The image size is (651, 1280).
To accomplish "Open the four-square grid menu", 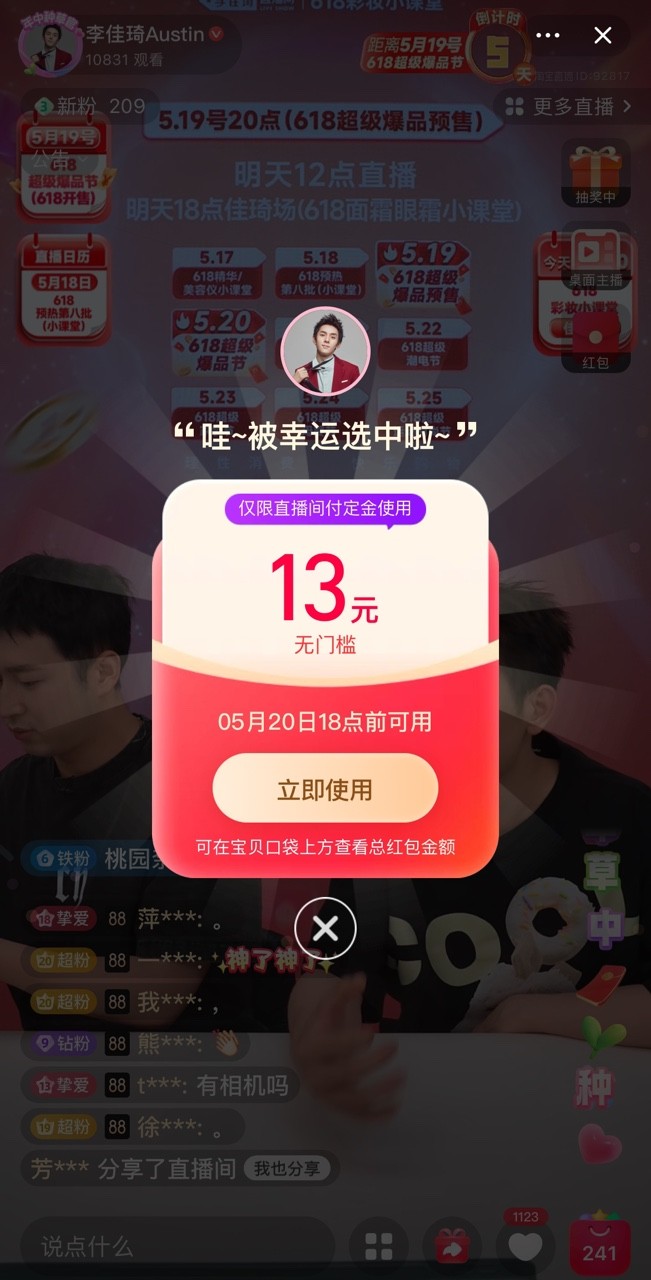I will pos(379,1246).
